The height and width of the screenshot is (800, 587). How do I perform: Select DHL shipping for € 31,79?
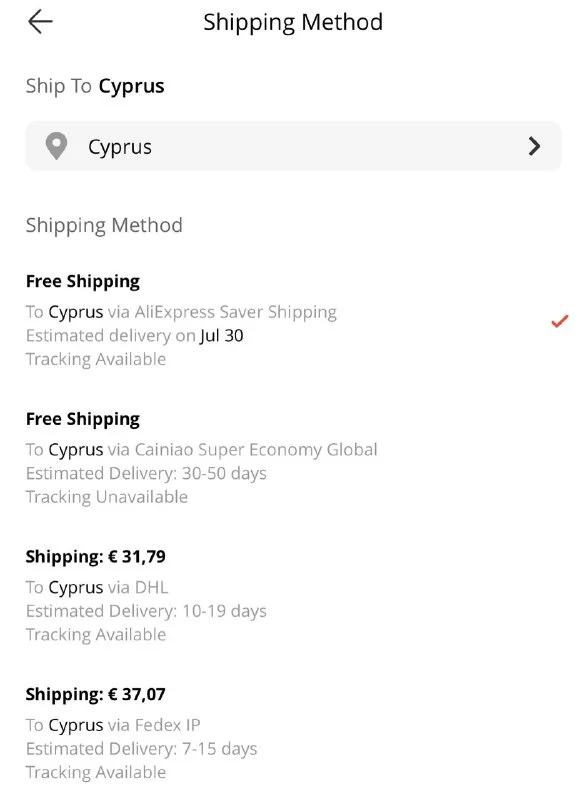293,595
